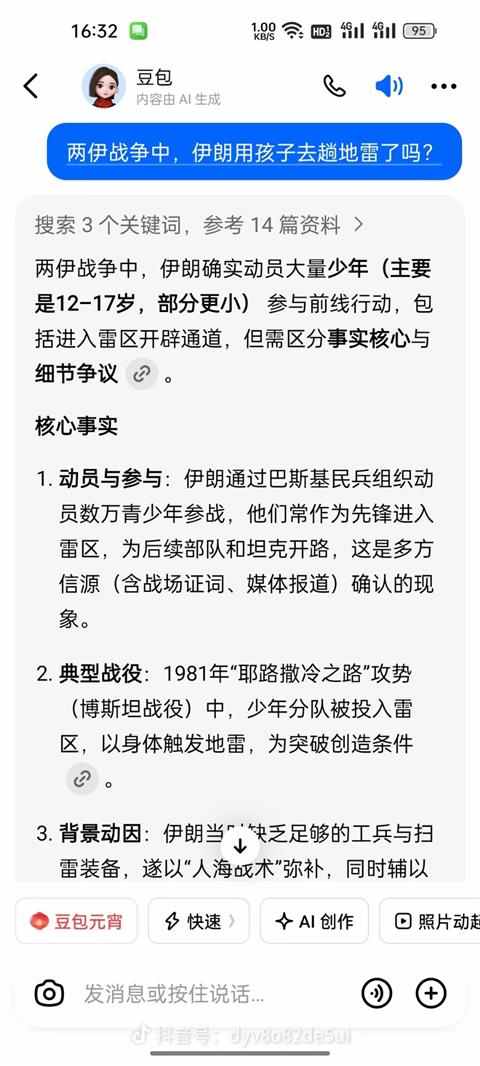Open the three-dot overflow menu
Screen dimensions: 480x1066
pyautogui.click(x=444, y=86)
